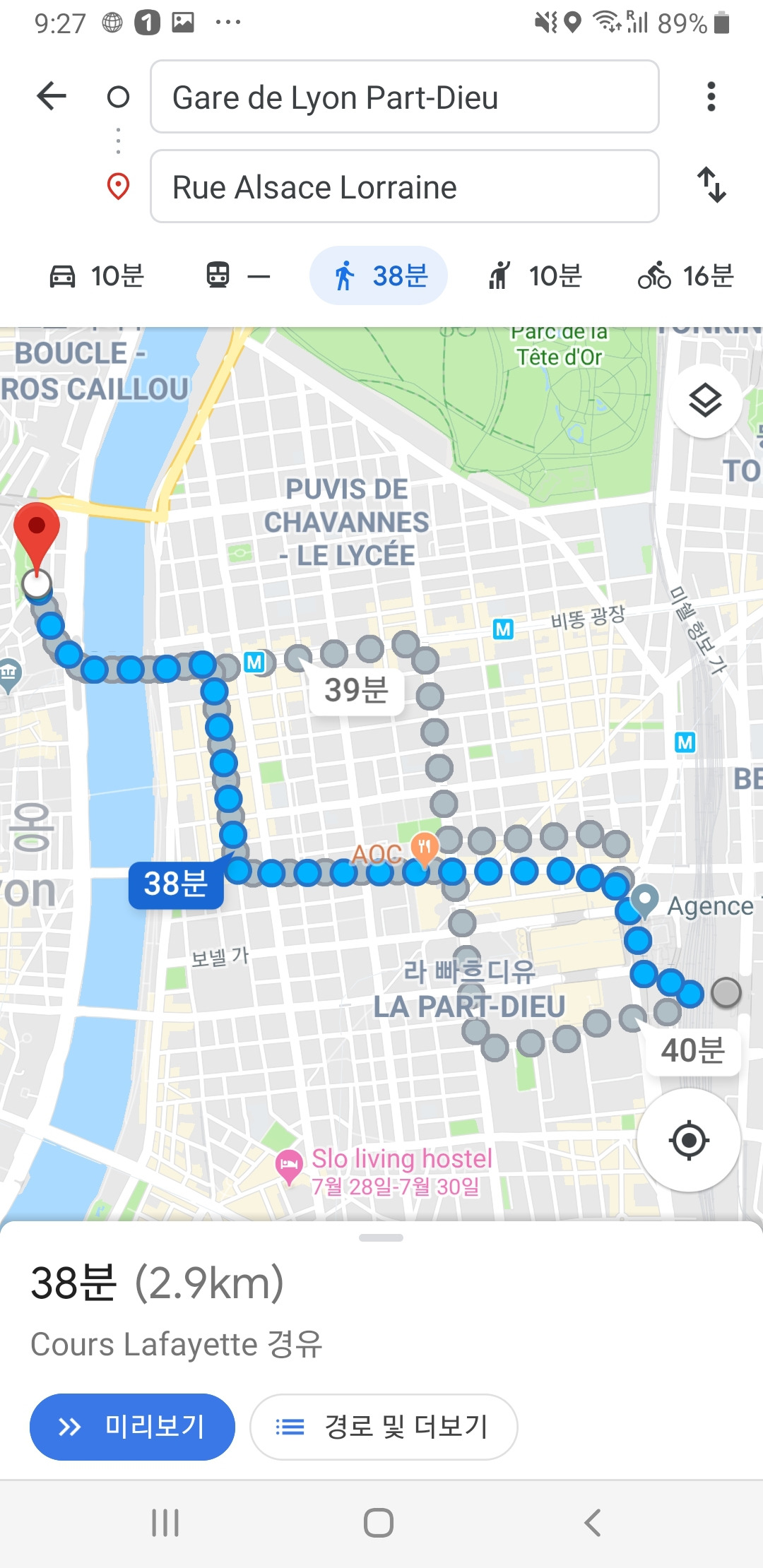
Task: Start preview with the 미리보기 button
Action: pos(132,1426)
